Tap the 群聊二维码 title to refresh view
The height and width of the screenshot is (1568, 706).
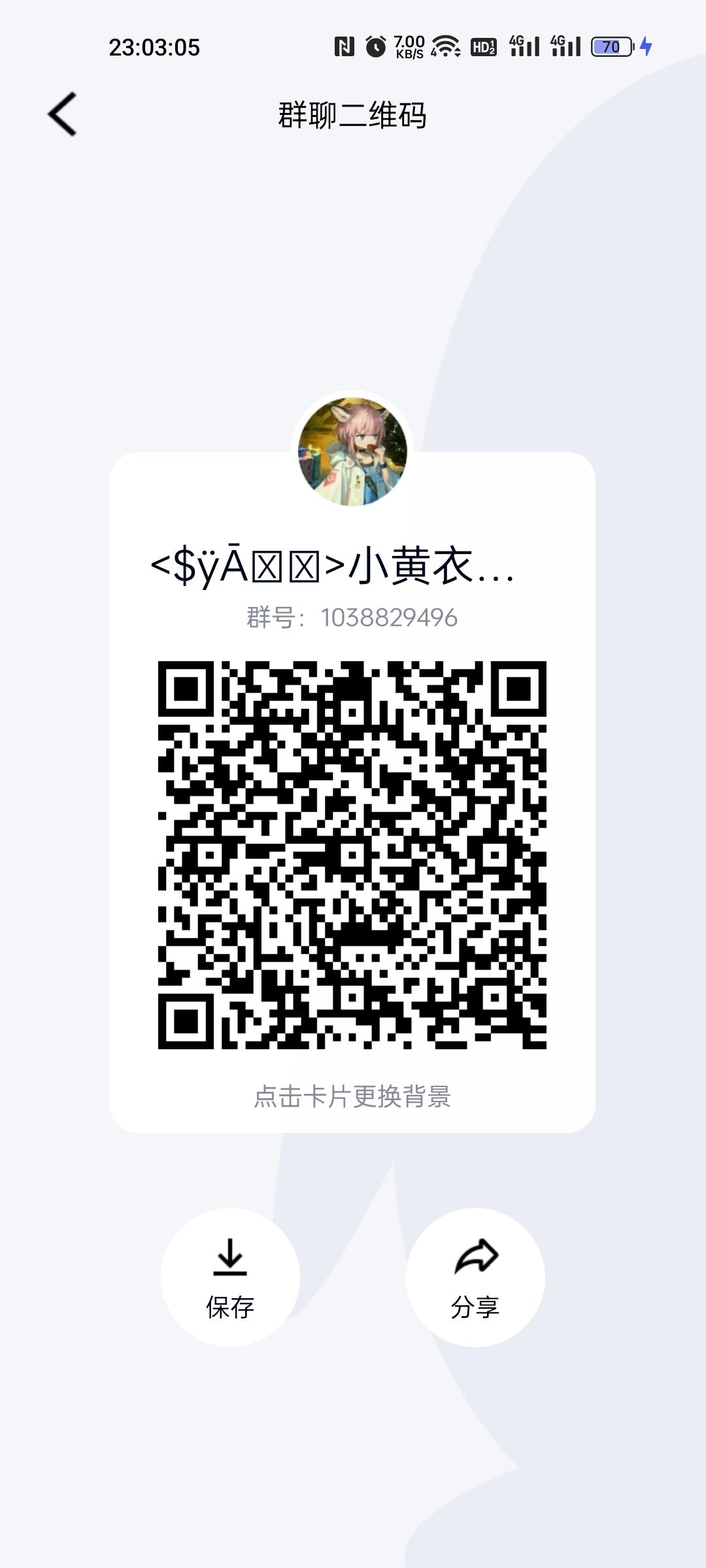click(x=353, y=118)
